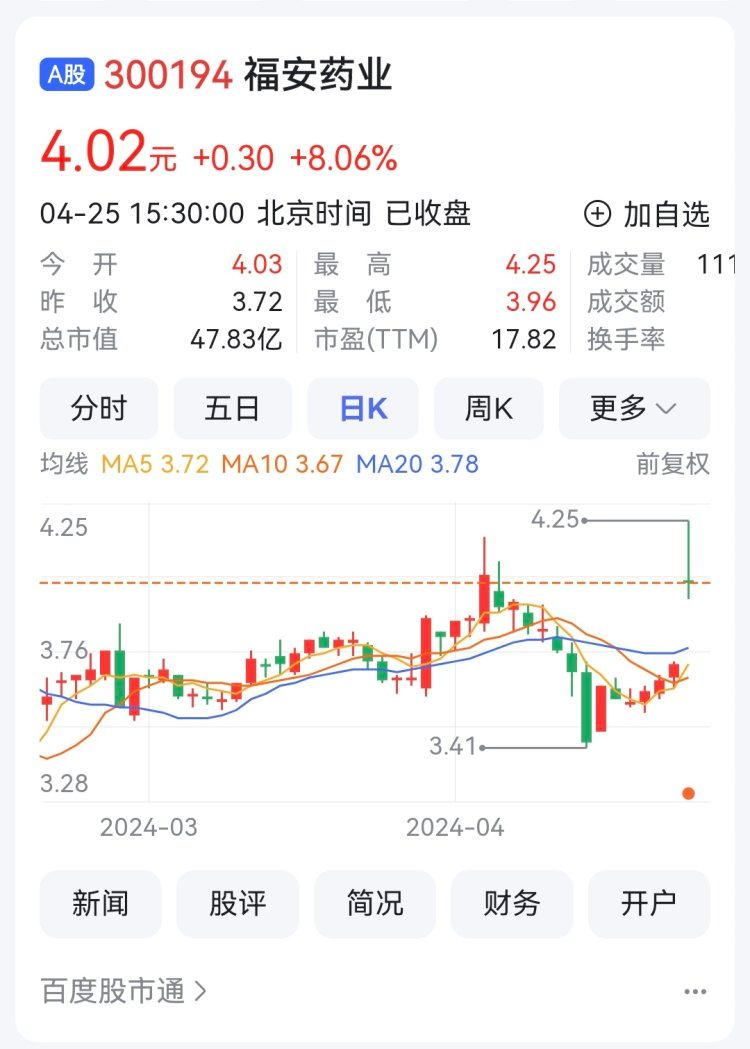
Task: Click the 股评 button
Action: tap(237, 903)
